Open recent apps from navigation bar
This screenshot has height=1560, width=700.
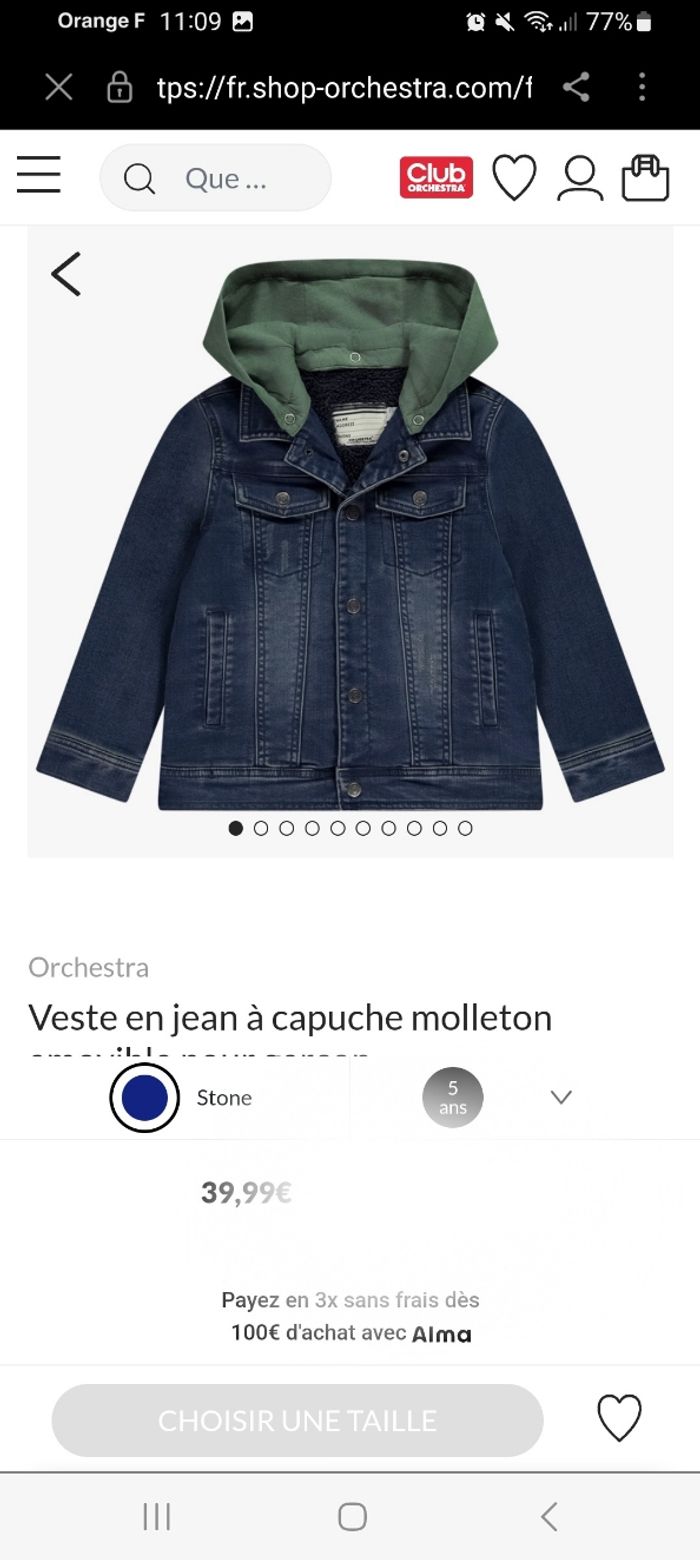pyautogui.click(x=157, y=1516)
